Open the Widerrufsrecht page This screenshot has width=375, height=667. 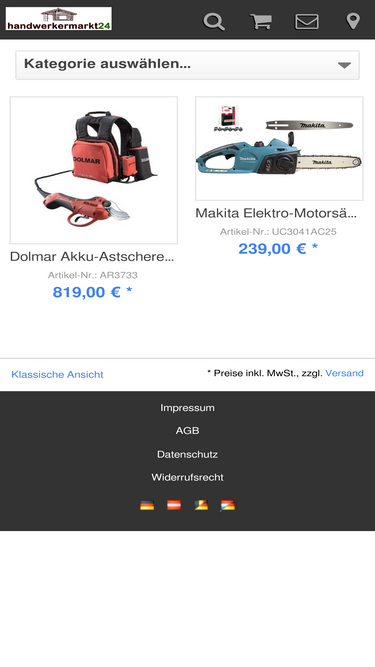coord(188,477)
